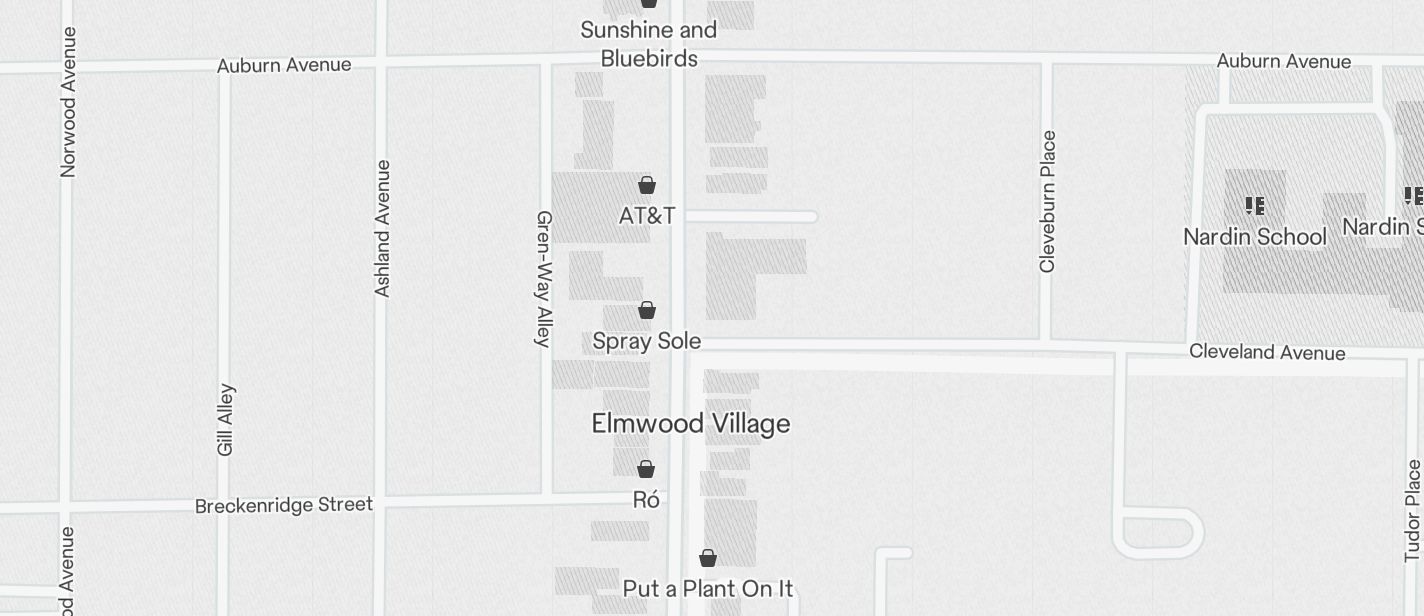This screenshot has height=616, width=1424.
Task: View the Put a Plant On It pin
Action: 708,558
